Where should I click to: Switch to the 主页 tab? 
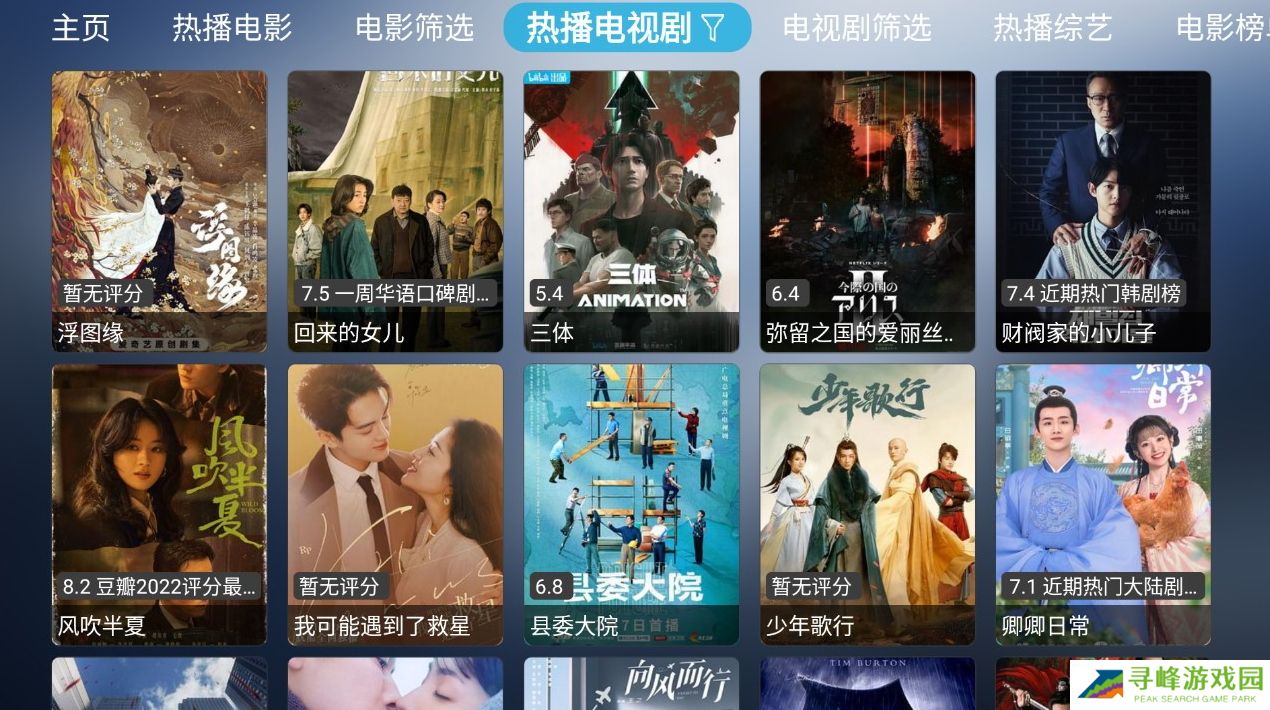pyautogui.click(x=80, y=27)
